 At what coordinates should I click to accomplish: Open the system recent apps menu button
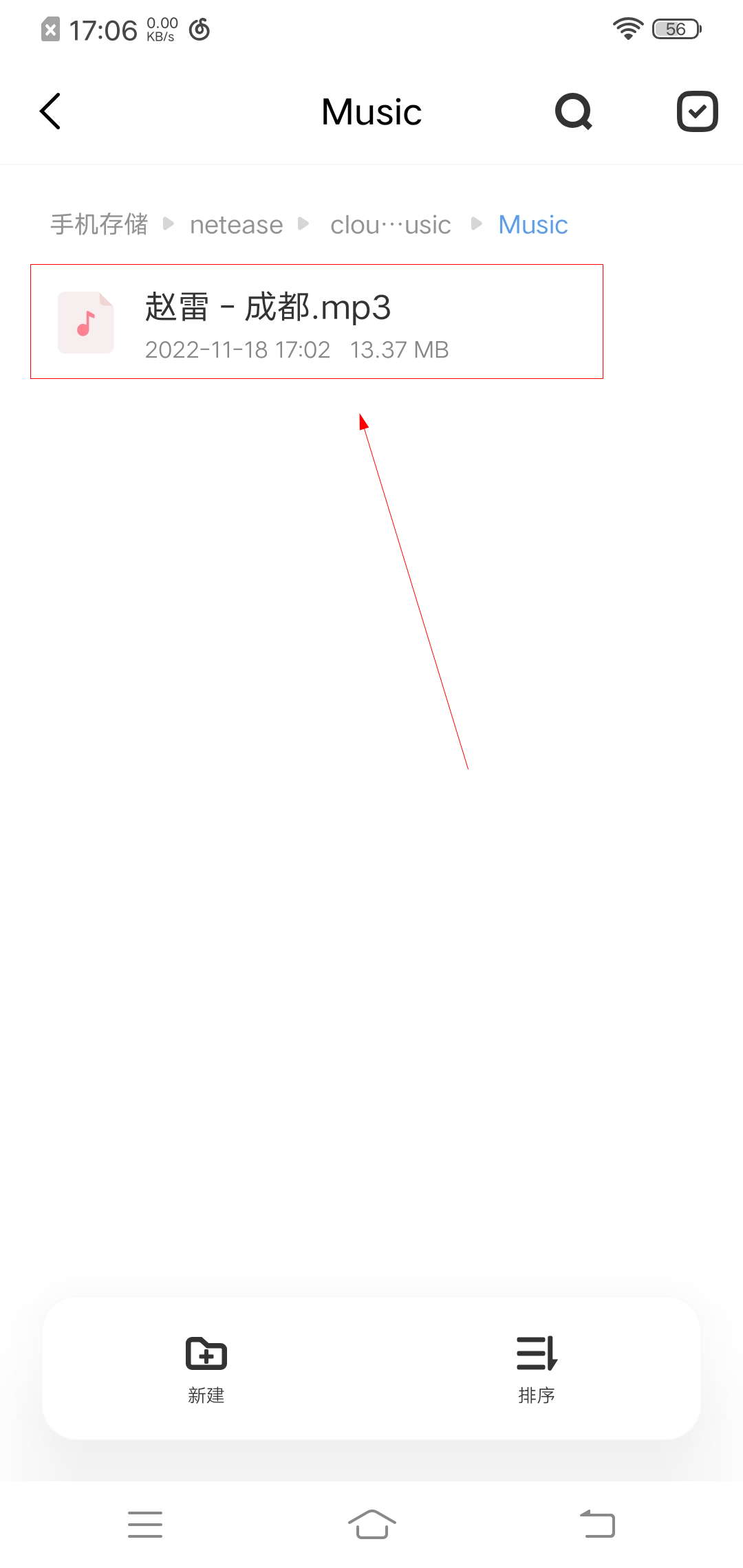point(145,1524)
